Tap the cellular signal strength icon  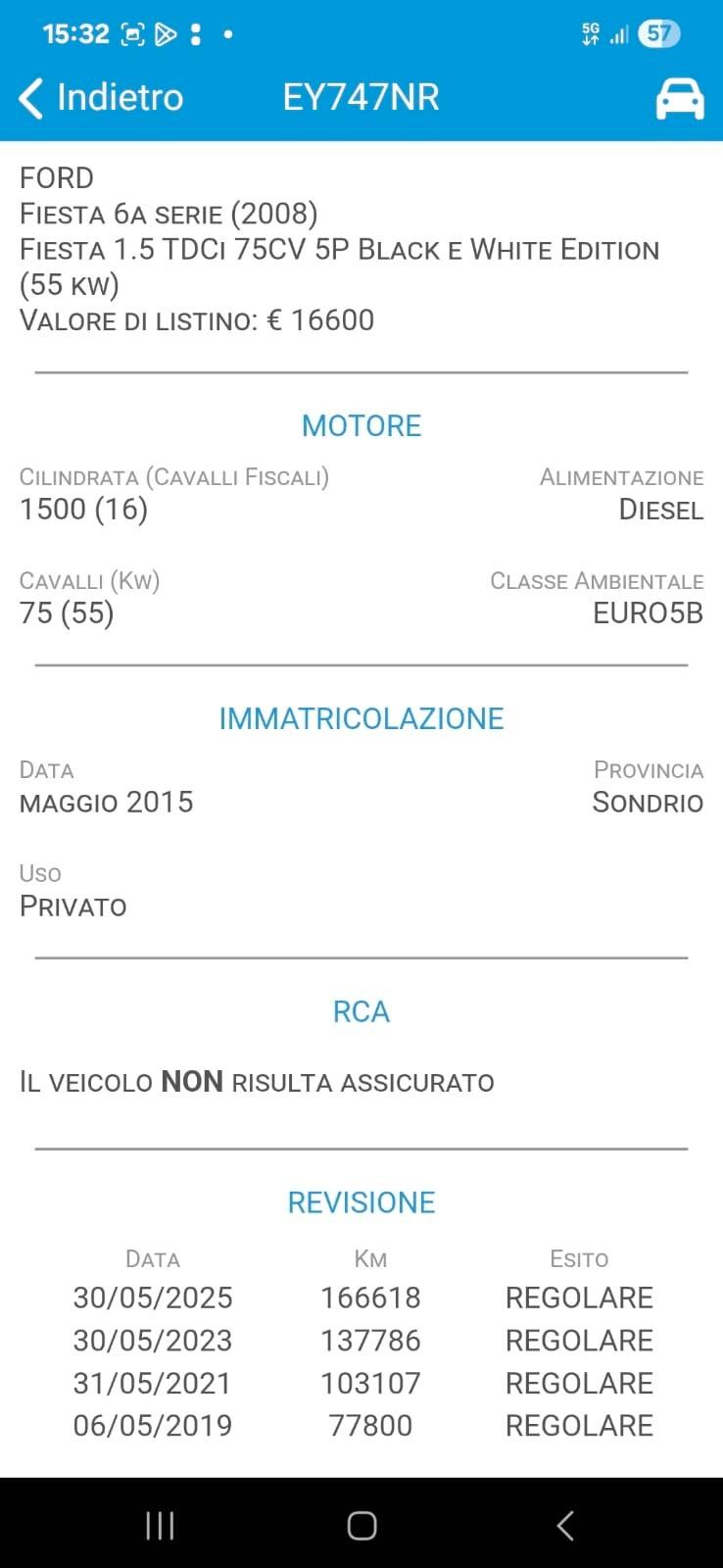pyautogui.click(x=619, y=33)
